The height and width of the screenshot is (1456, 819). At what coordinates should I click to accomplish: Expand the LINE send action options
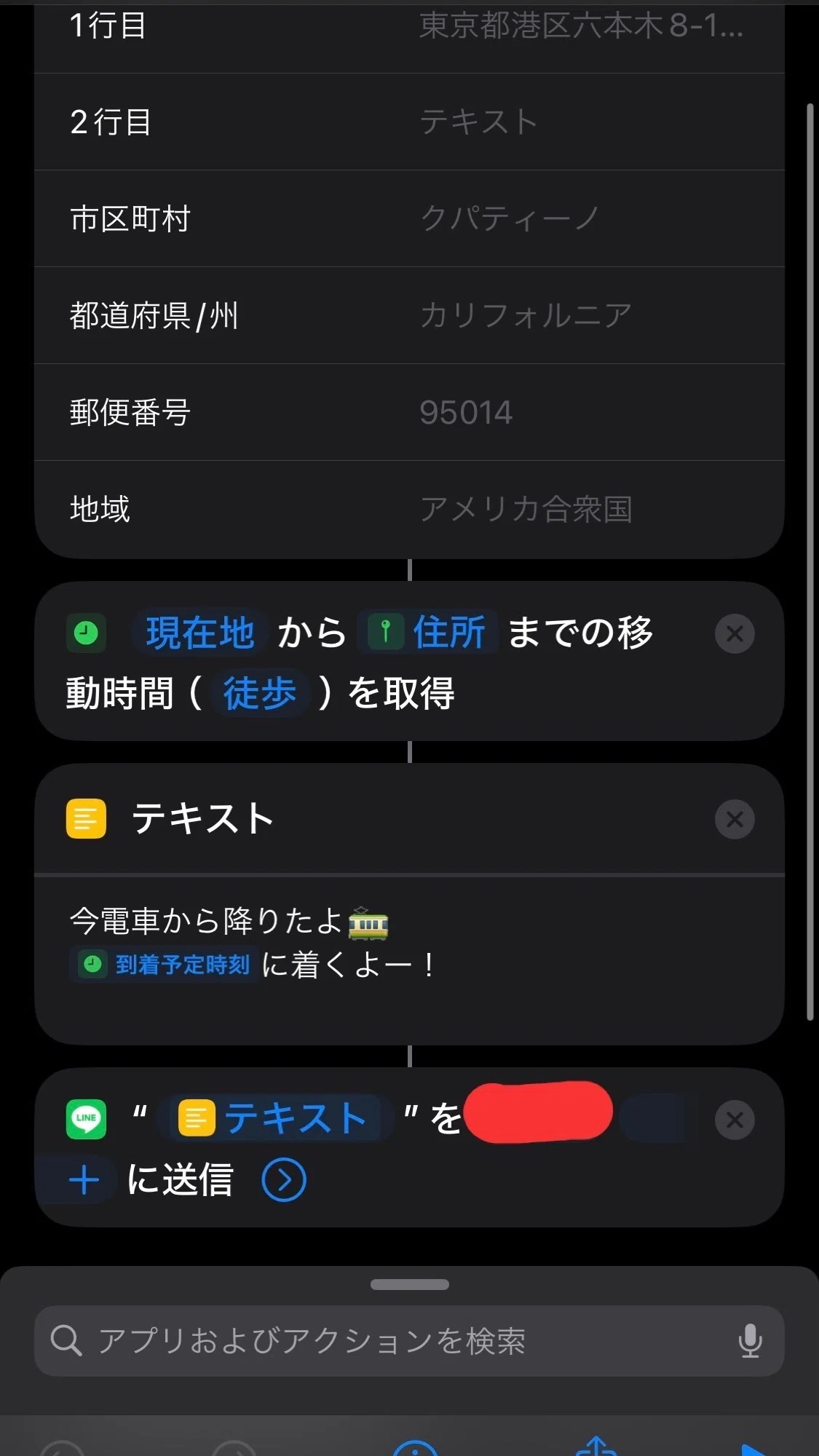click(x=284, y=1179)
